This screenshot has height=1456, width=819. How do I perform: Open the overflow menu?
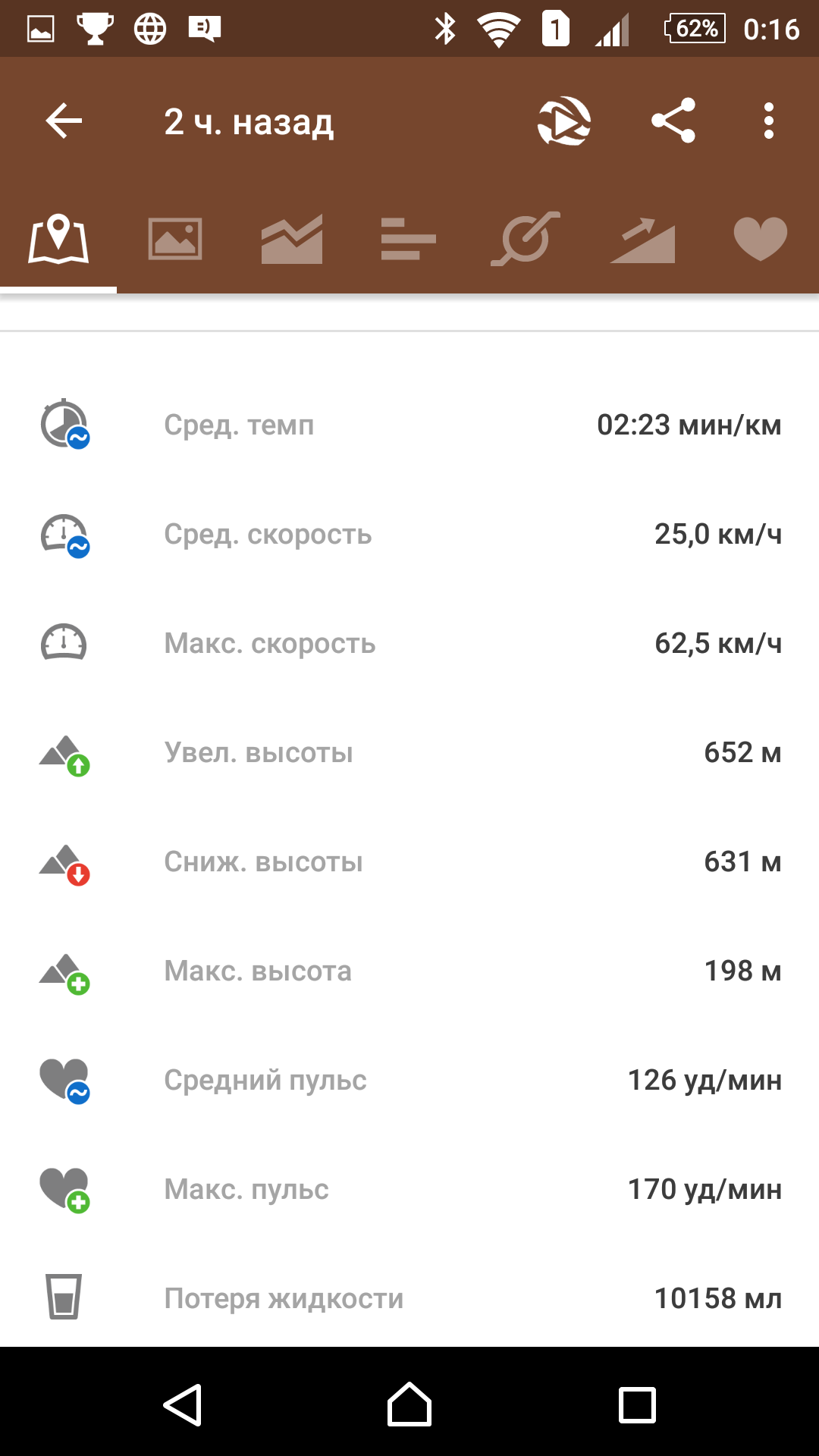point(769,121)
